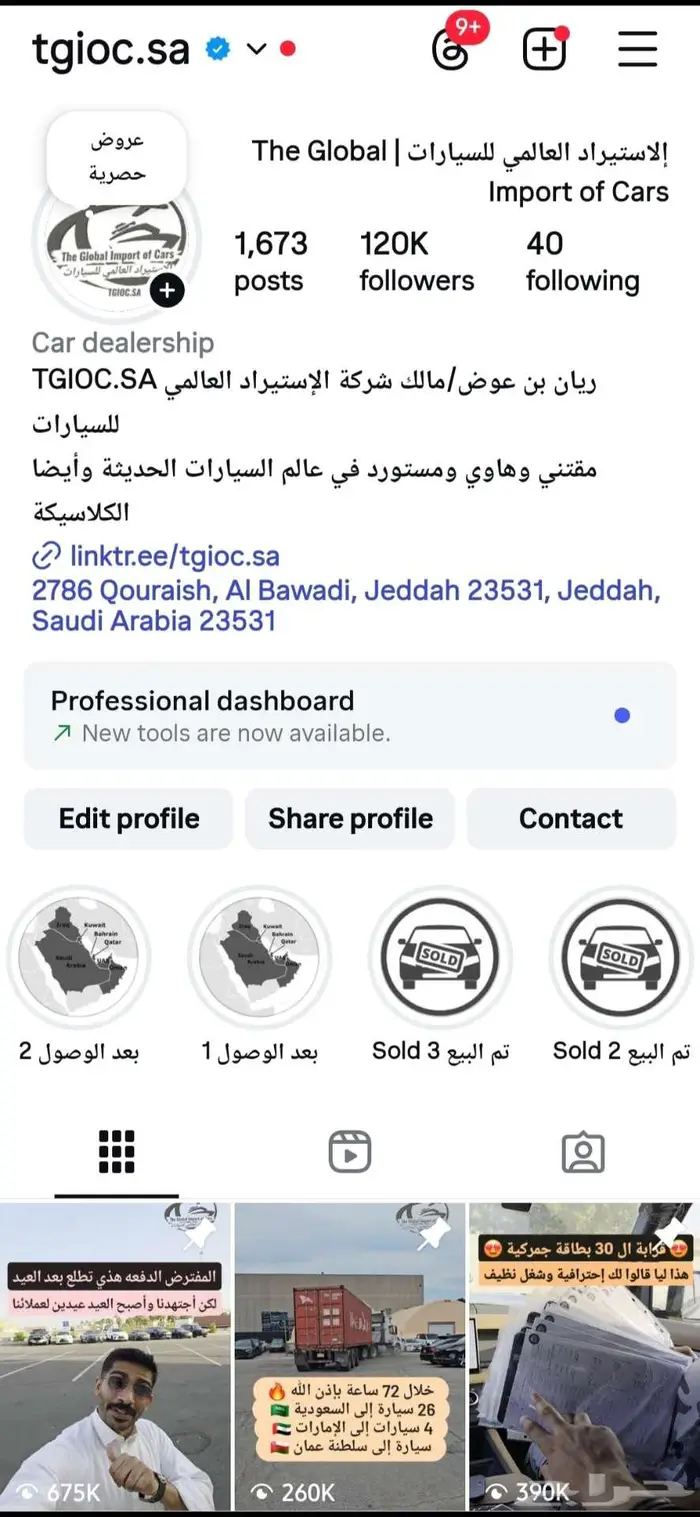Viewport: 700px width, 1517px height.
Task: Switch to the tagged posts tab
Action: point(583,1152)
